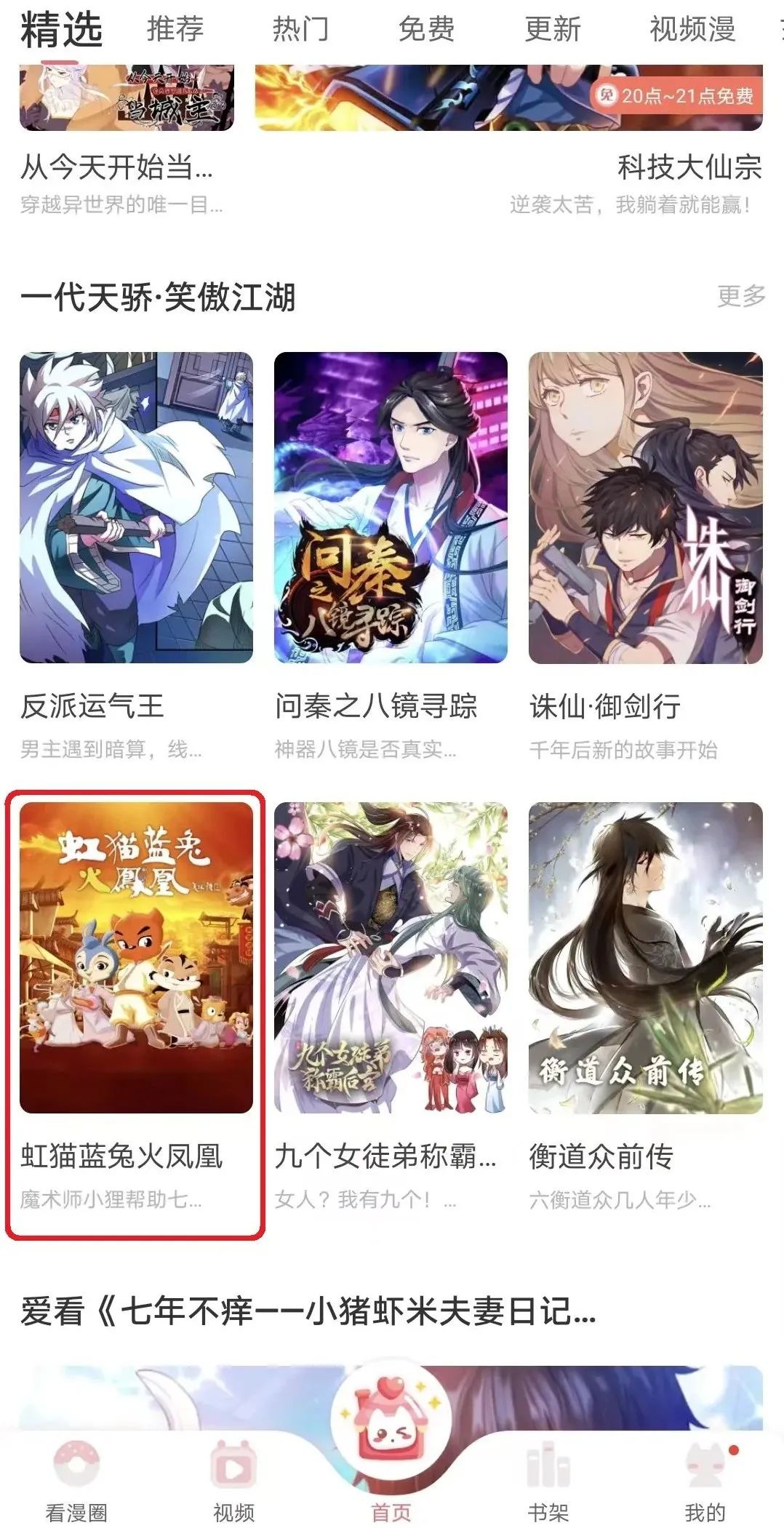View the comic 衡道众前传

tap(645, 957)
